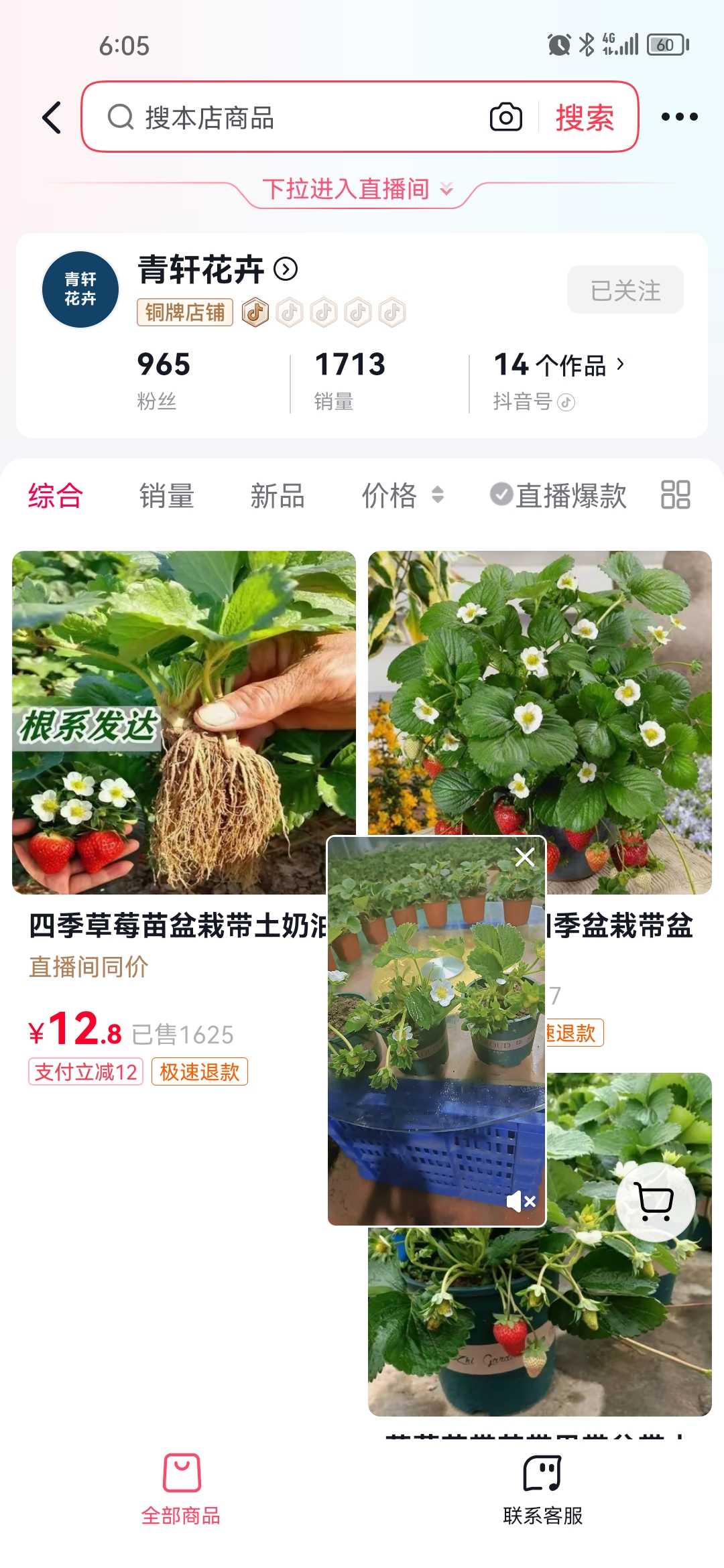
Task: View the 14 个作品 works
Action: [x=559, y=365]
